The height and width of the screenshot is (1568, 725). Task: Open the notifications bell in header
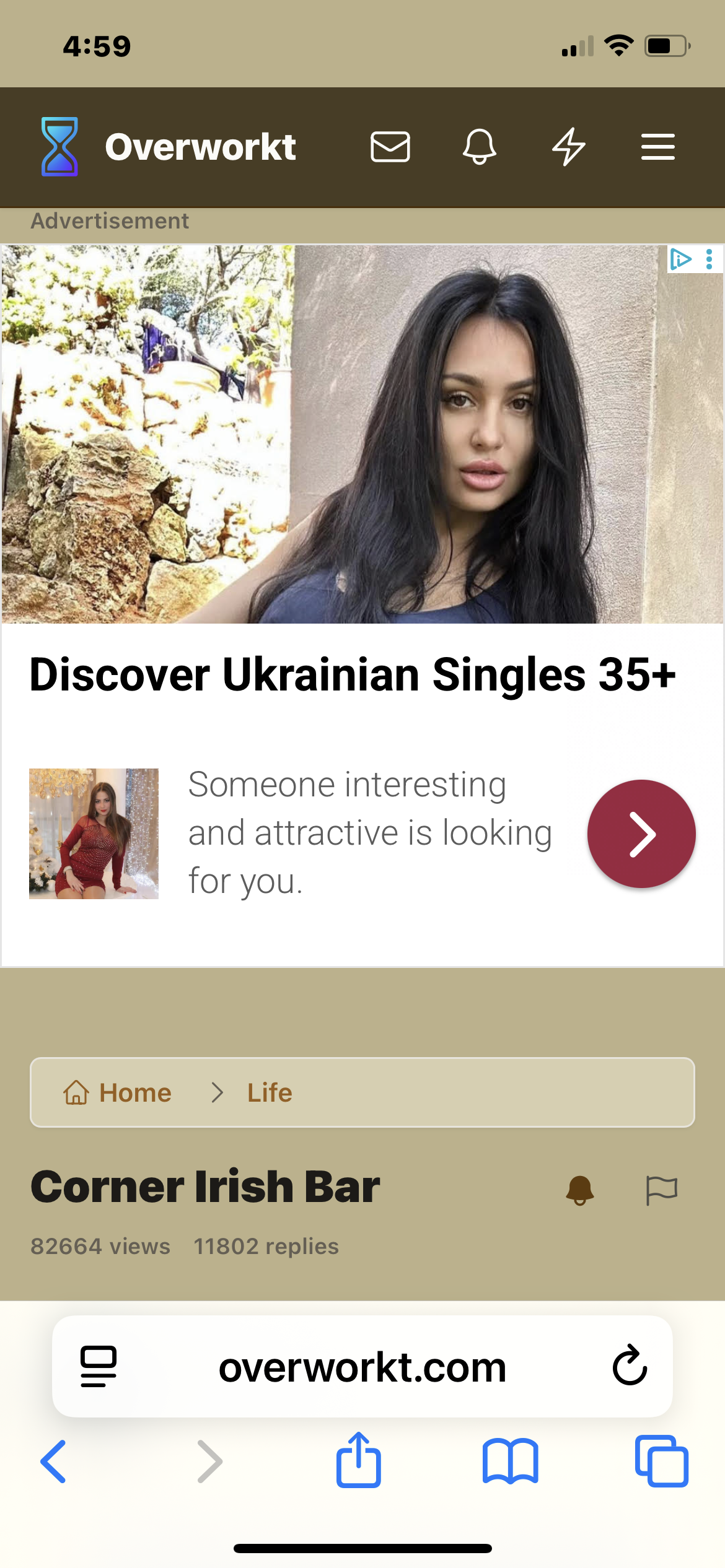coord(479,147)
